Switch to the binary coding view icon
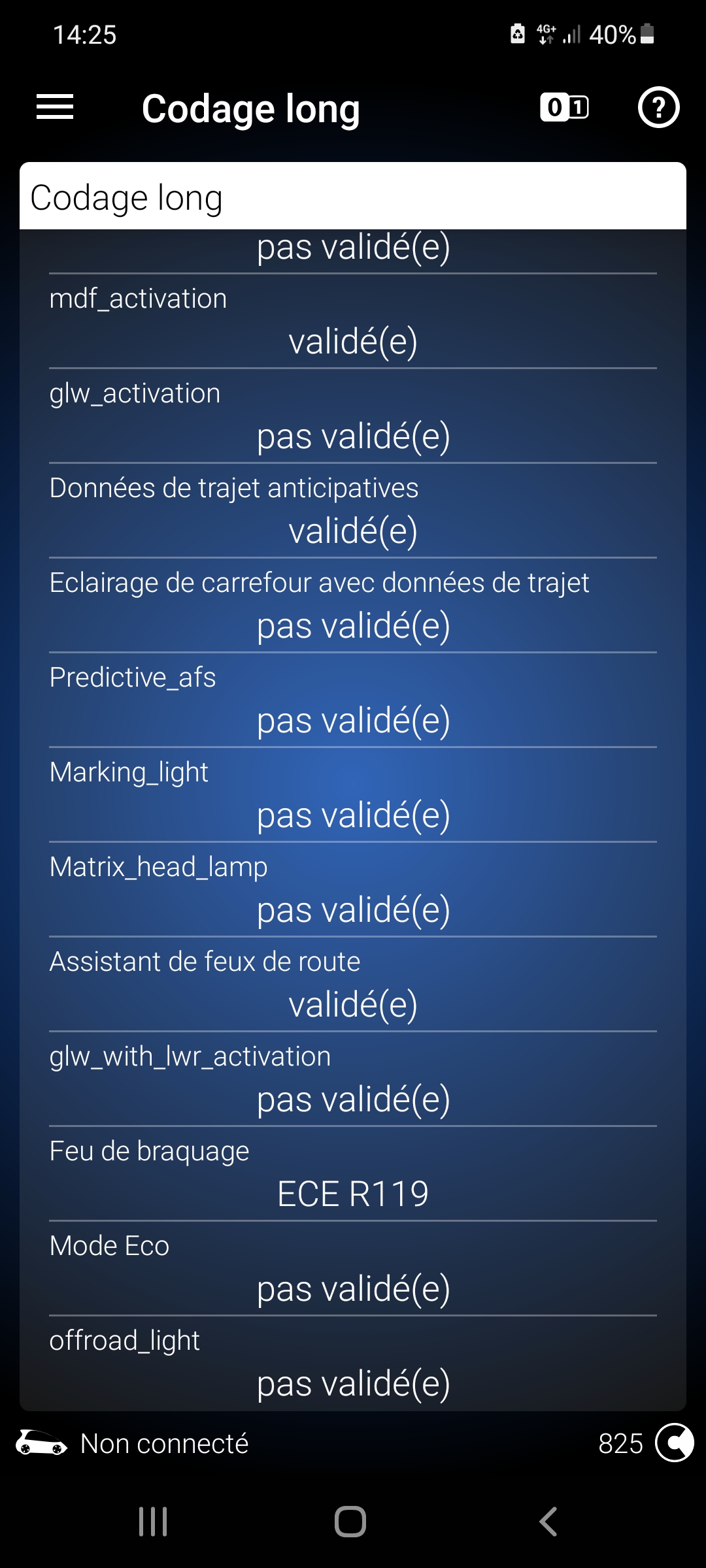The height and width of the screenshot is (1568, 706). click(564, 107)
